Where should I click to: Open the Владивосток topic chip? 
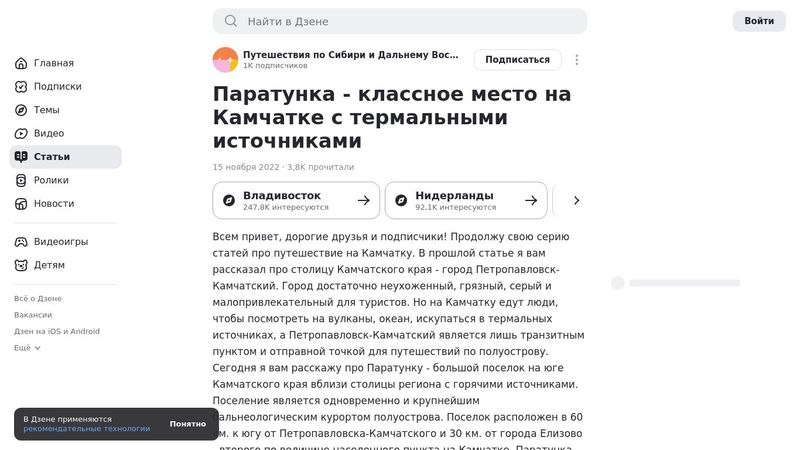coord(296,200)
